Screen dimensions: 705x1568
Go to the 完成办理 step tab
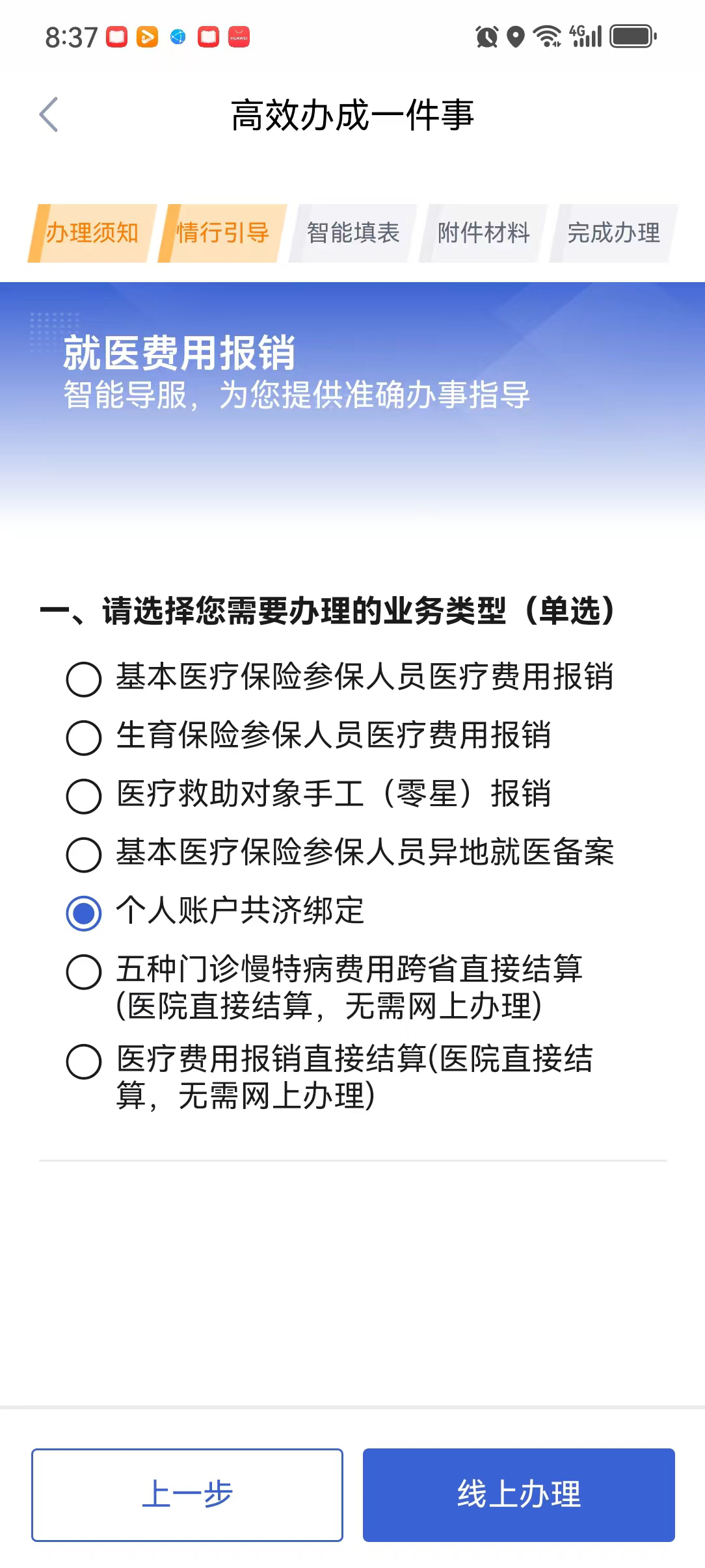613,233
